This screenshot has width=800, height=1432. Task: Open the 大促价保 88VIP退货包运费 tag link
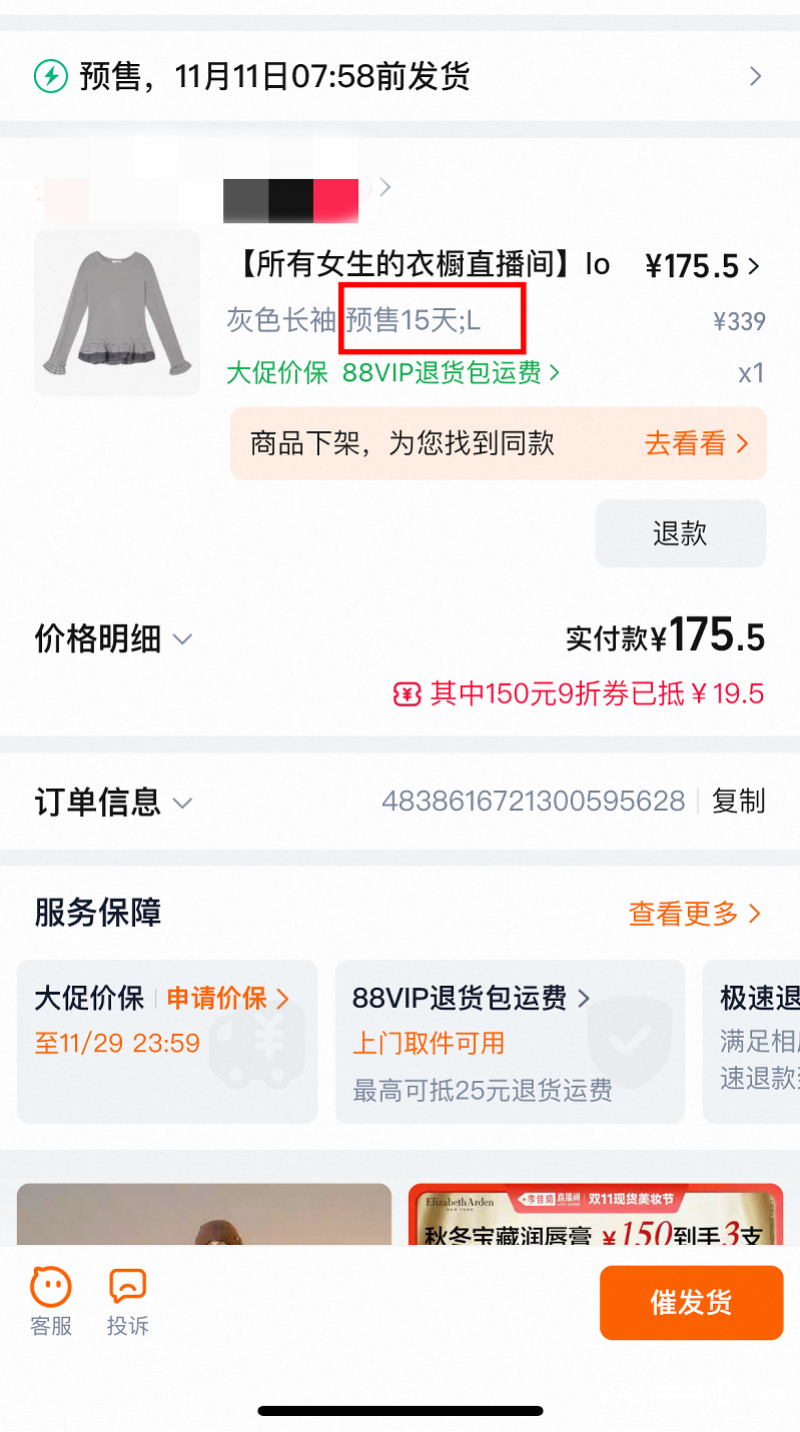[393, 373]
